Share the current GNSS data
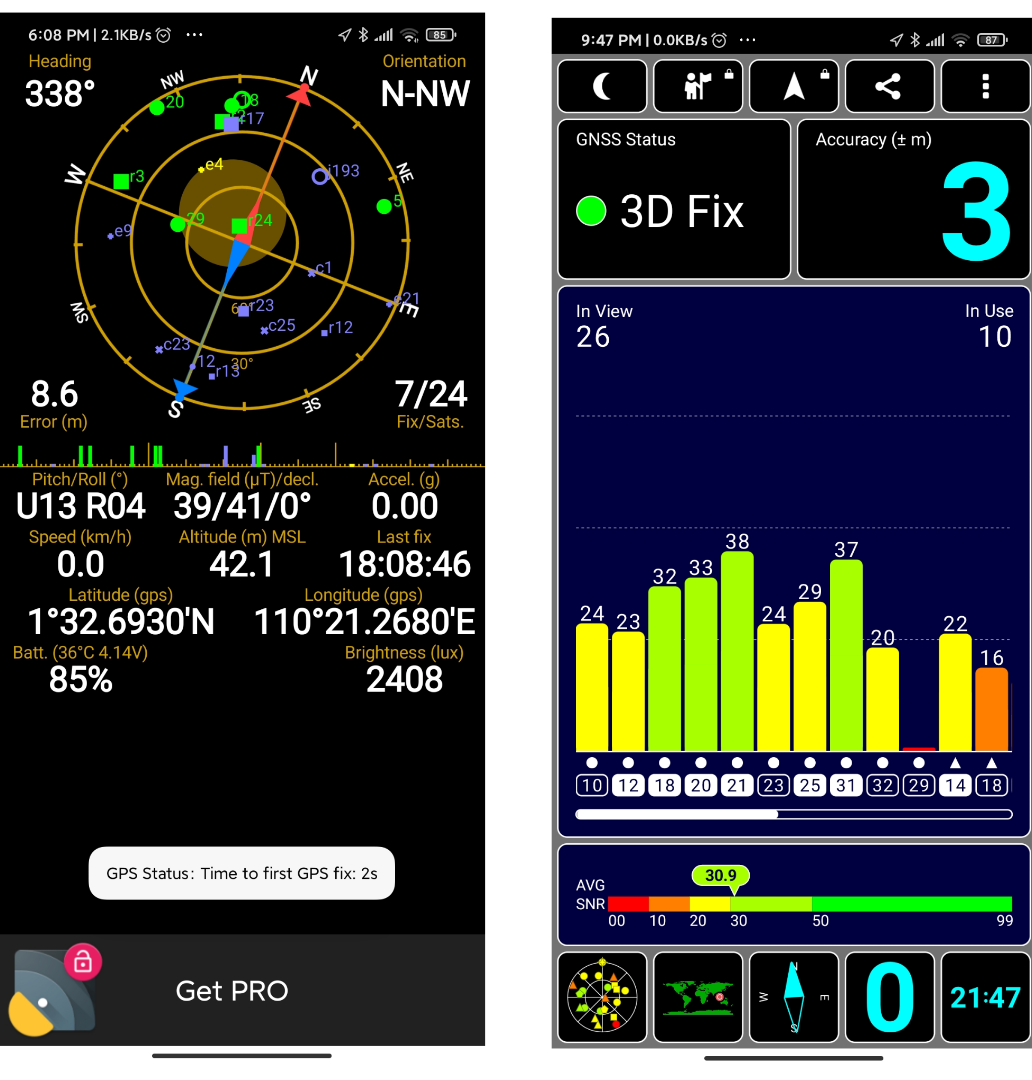Viewport: 1032px width, 1080px height. tap(889, 87)
